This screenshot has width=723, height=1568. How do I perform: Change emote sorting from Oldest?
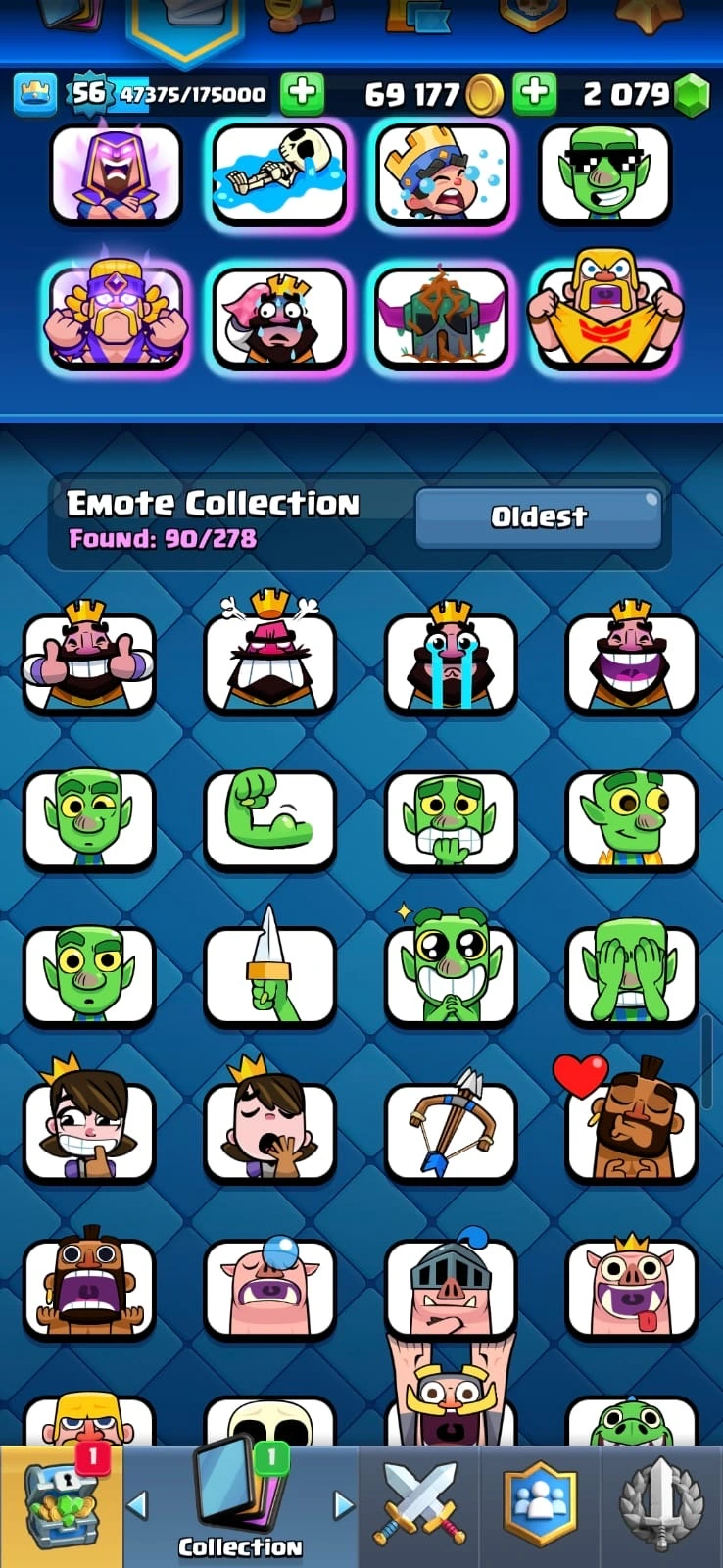pos(539,516)
